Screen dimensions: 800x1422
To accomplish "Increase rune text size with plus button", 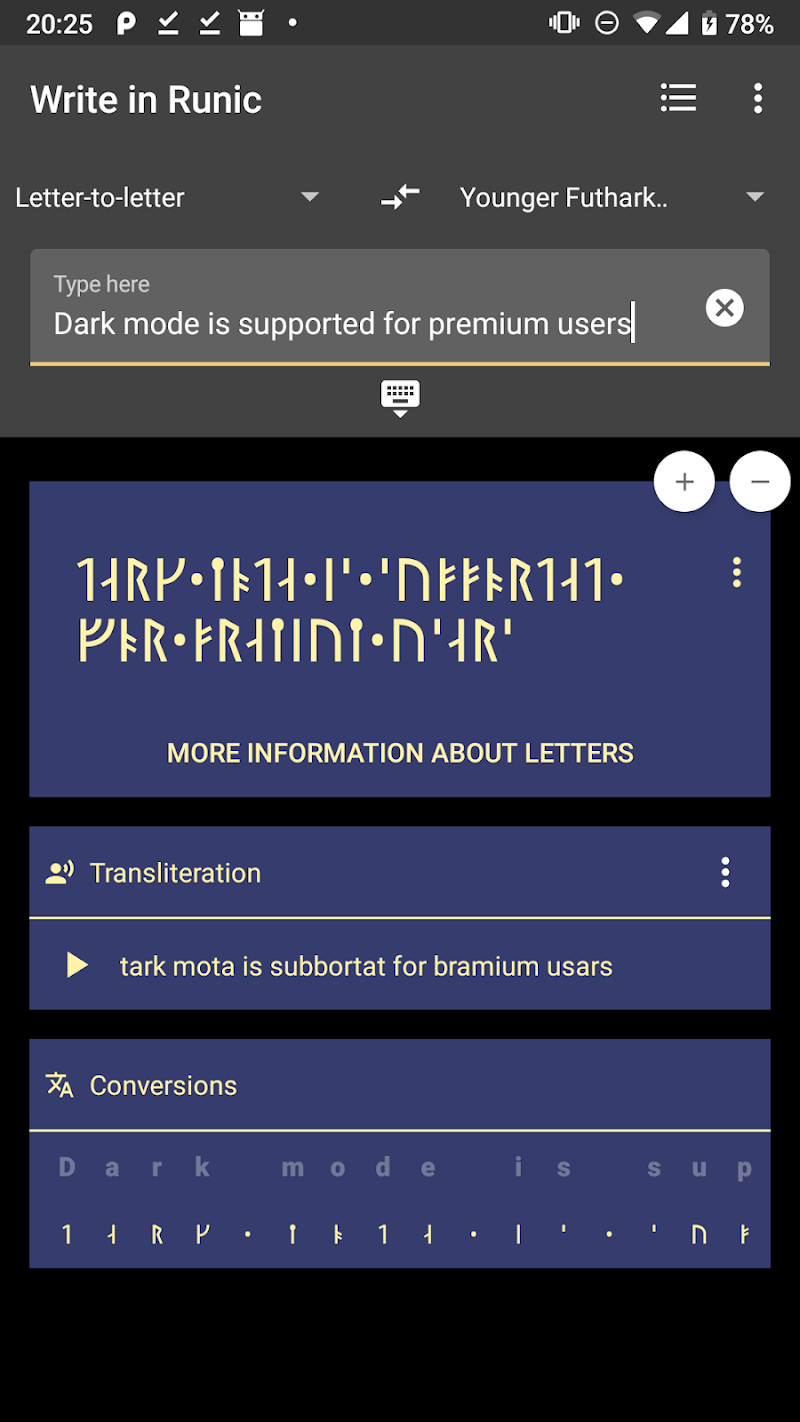I will 684,482.
